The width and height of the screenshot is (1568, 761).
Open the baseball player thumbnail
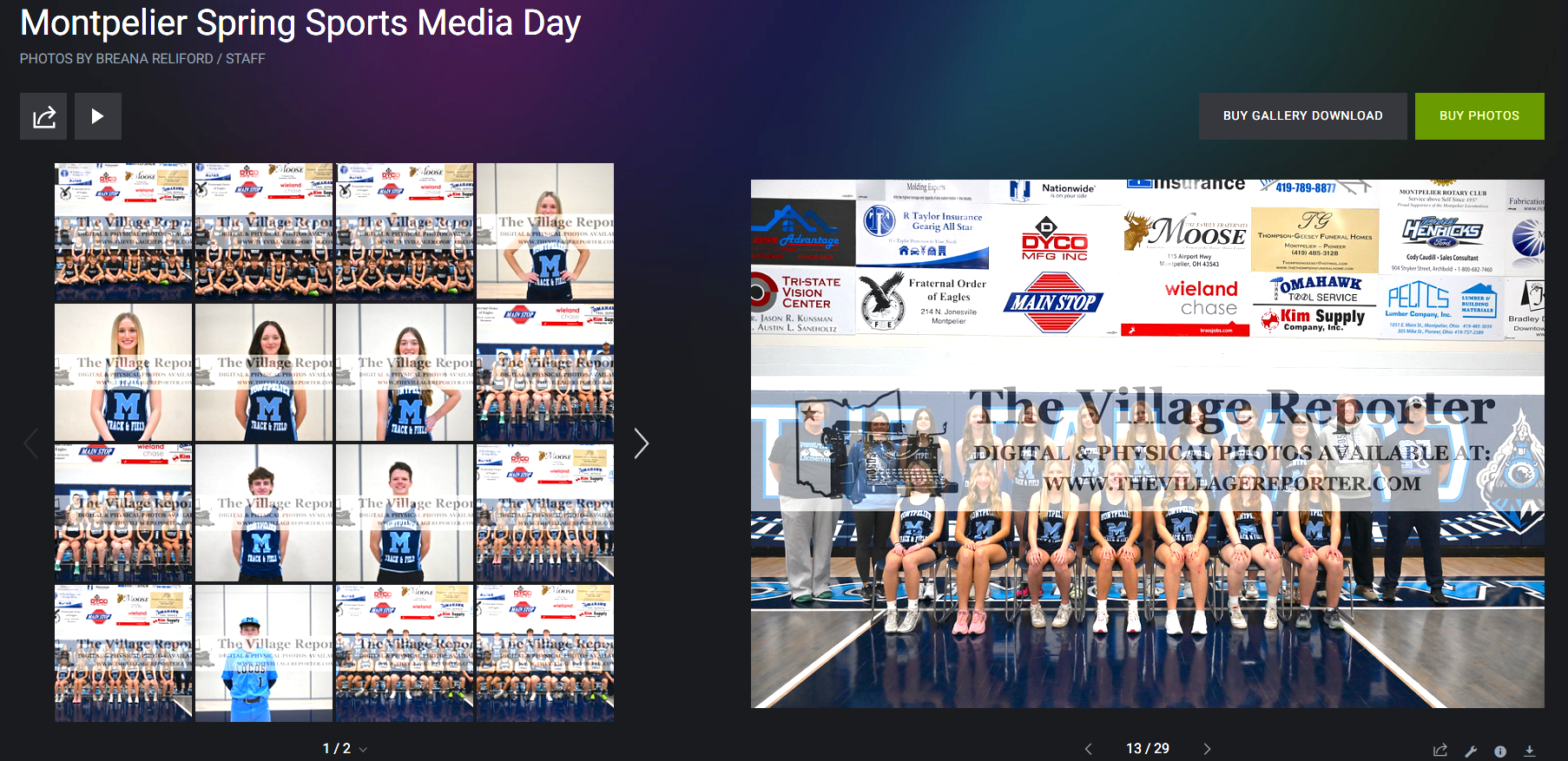[263, 653]
